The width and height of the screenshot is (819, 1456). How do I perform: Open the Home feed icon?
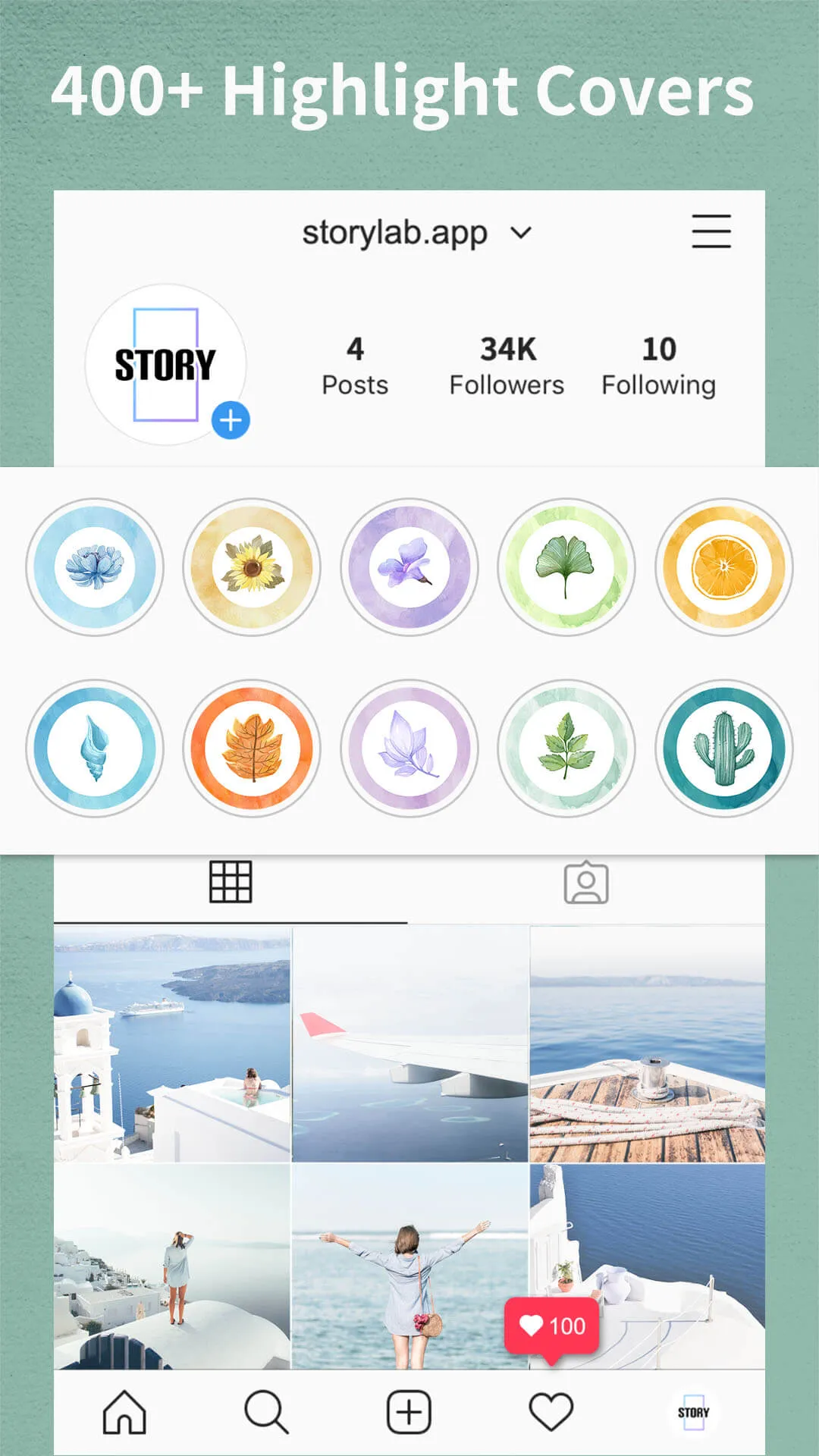coord(123,1412)
